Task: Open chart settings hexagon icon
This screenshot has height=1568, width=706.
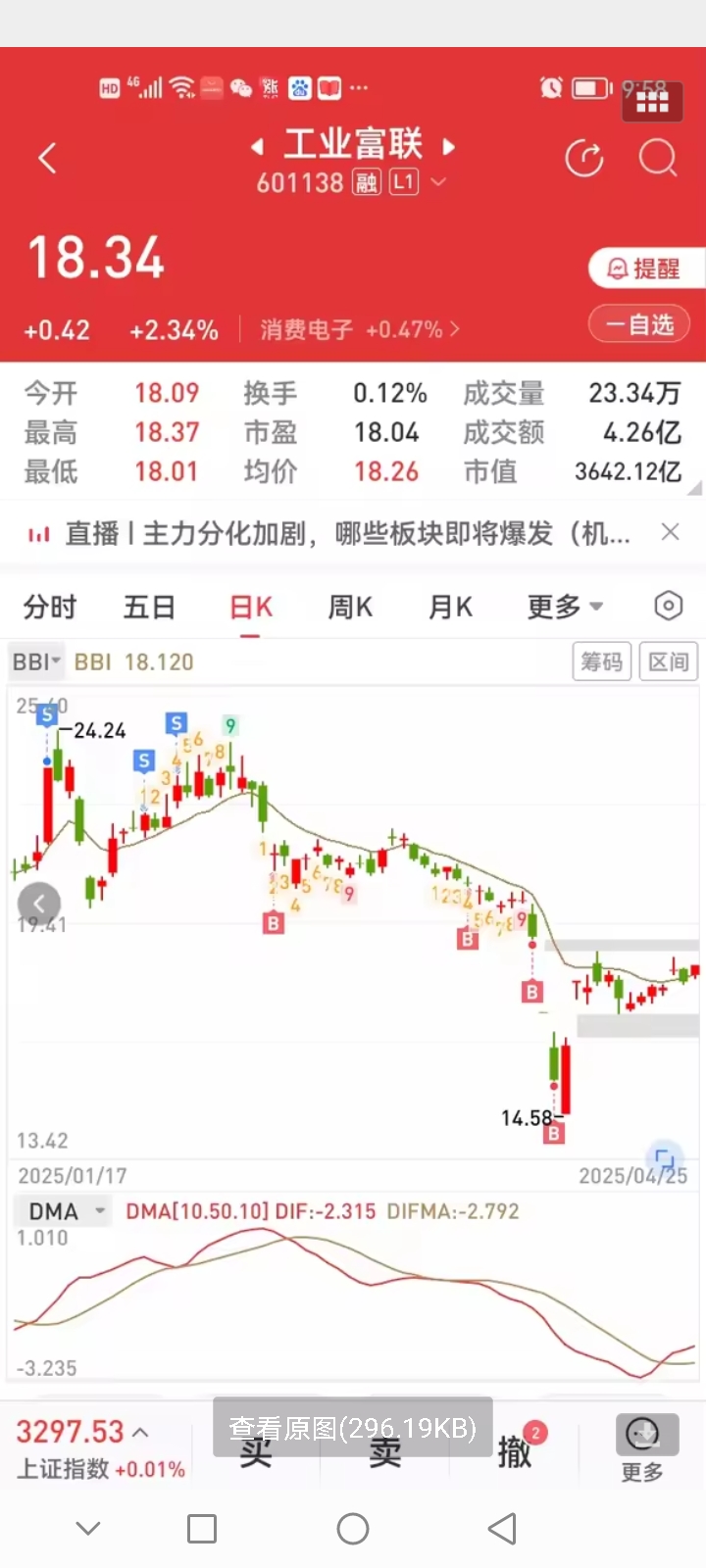Action: [x=668, y=607]
